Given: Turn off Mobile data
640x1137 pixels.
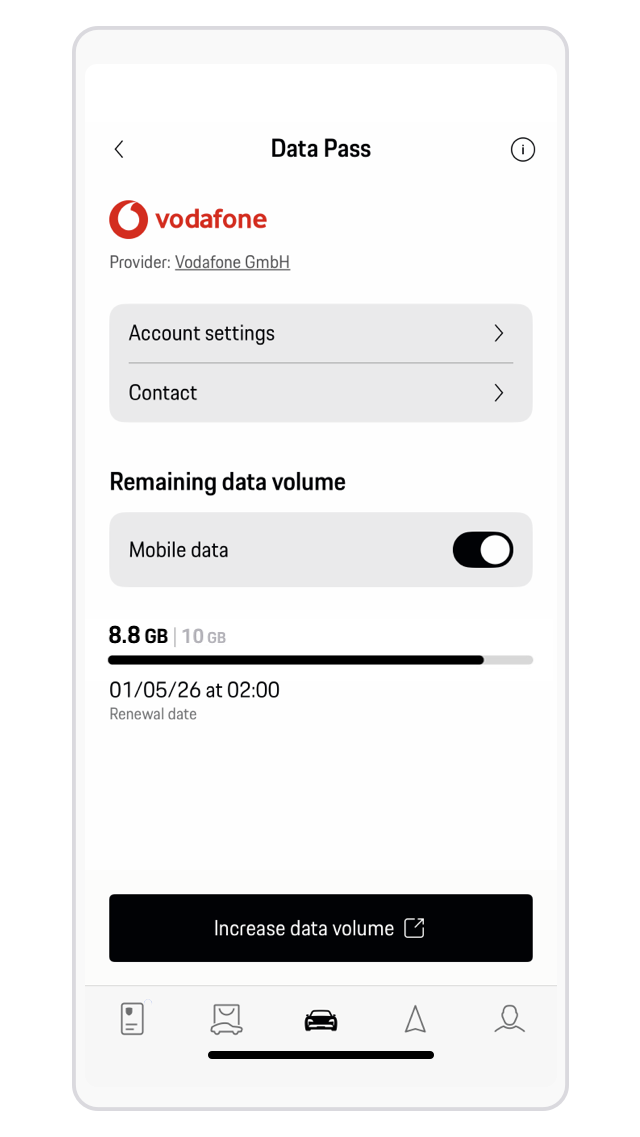Looking at the screenshot, I should pyautogui.click(x=482, y=550).
